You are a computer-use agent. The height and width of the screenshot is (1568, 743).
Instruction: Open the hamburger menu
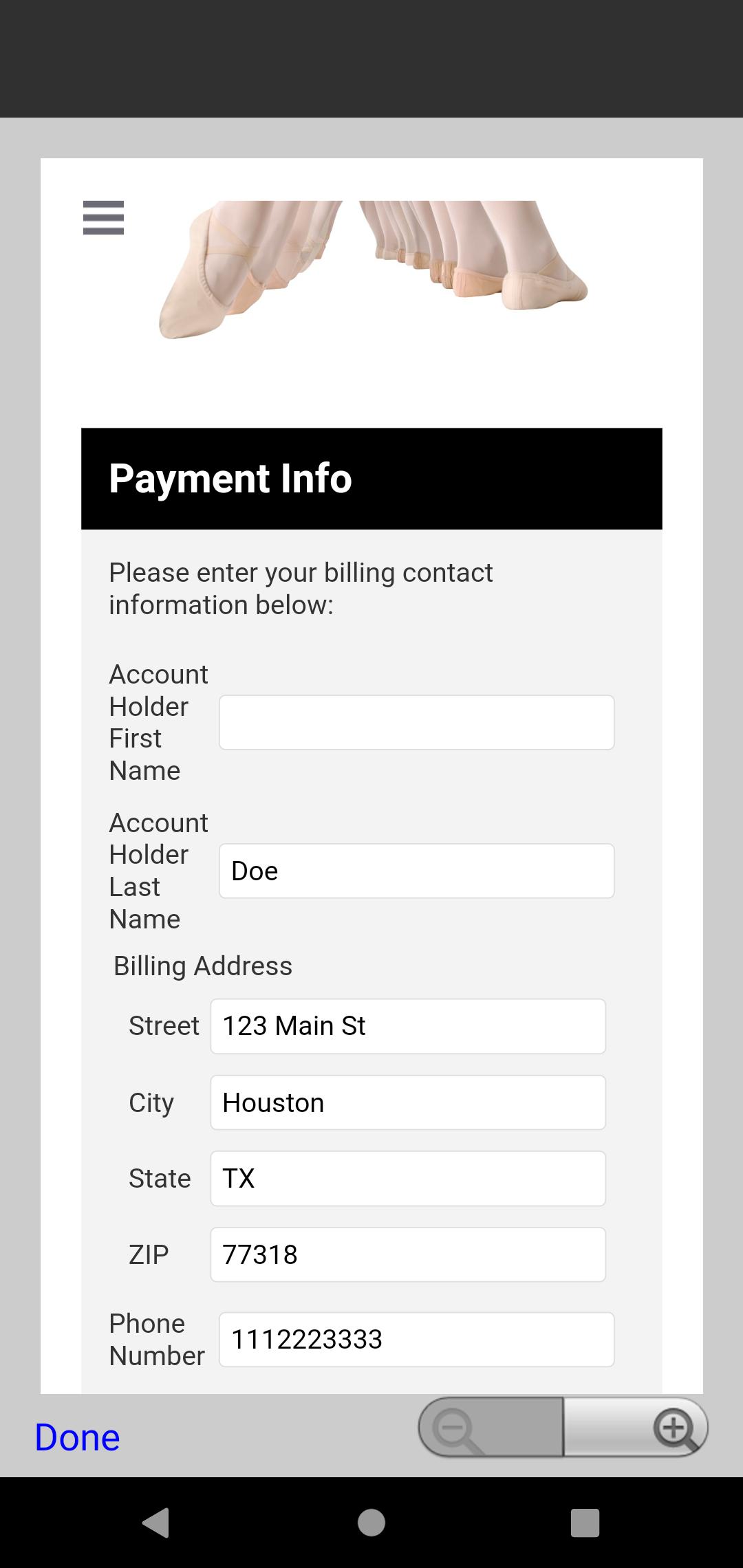(x=103, y=217)
